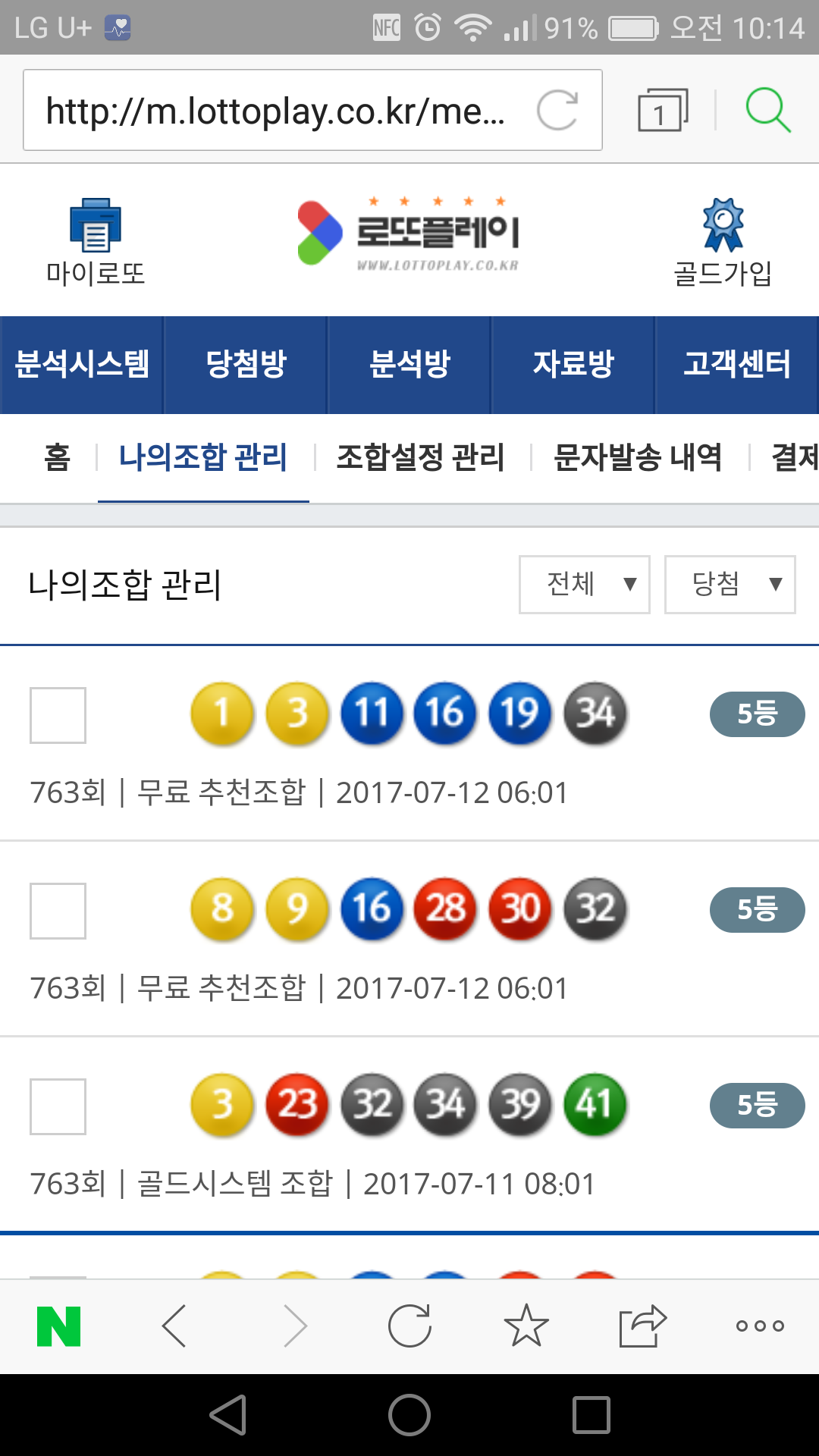This screenshot has height=1456, width=819.
Task: Go back using the browser's left arrow
Action: click(174, 1326)
